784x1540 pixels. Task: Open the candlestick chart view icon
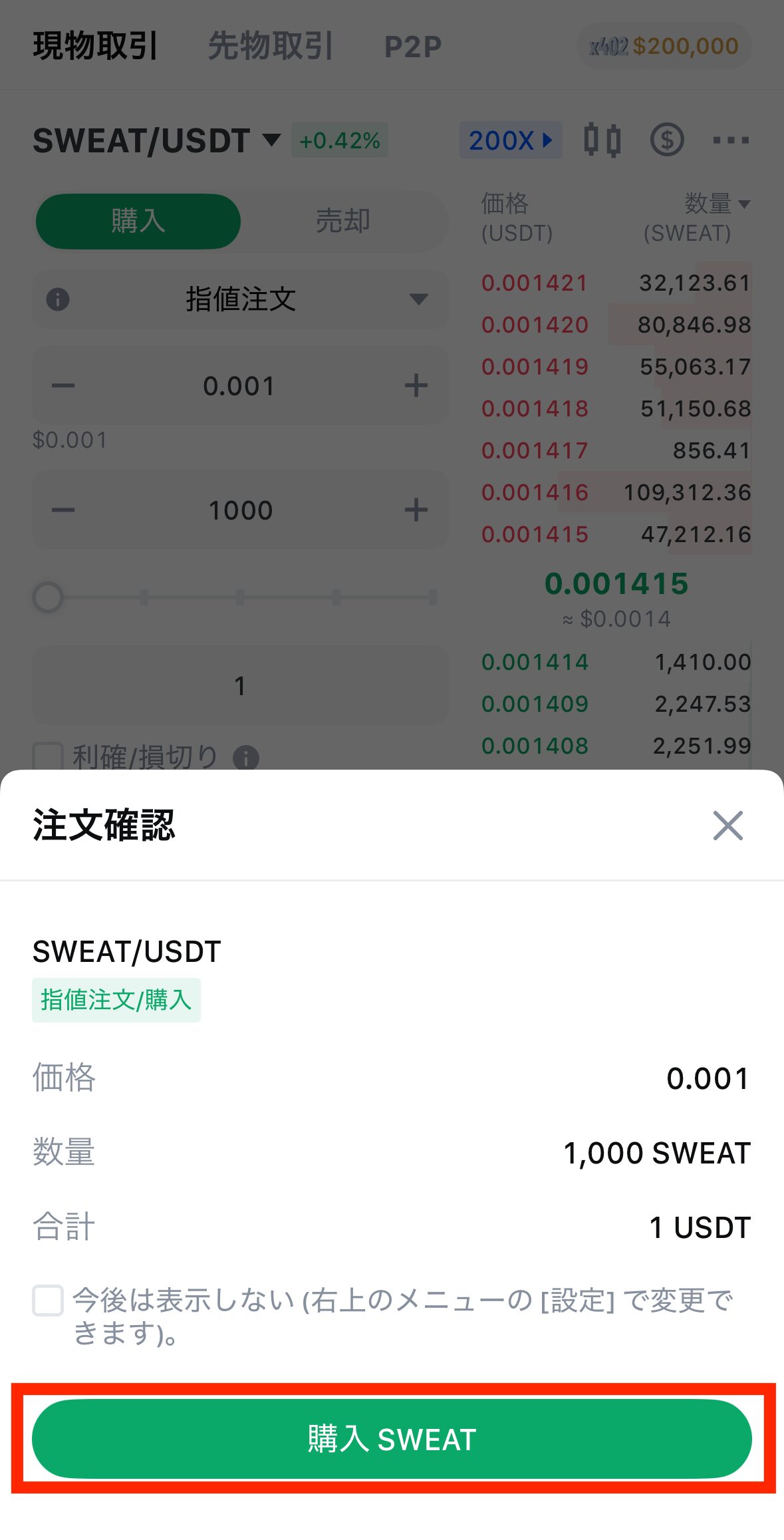[602, 140]
